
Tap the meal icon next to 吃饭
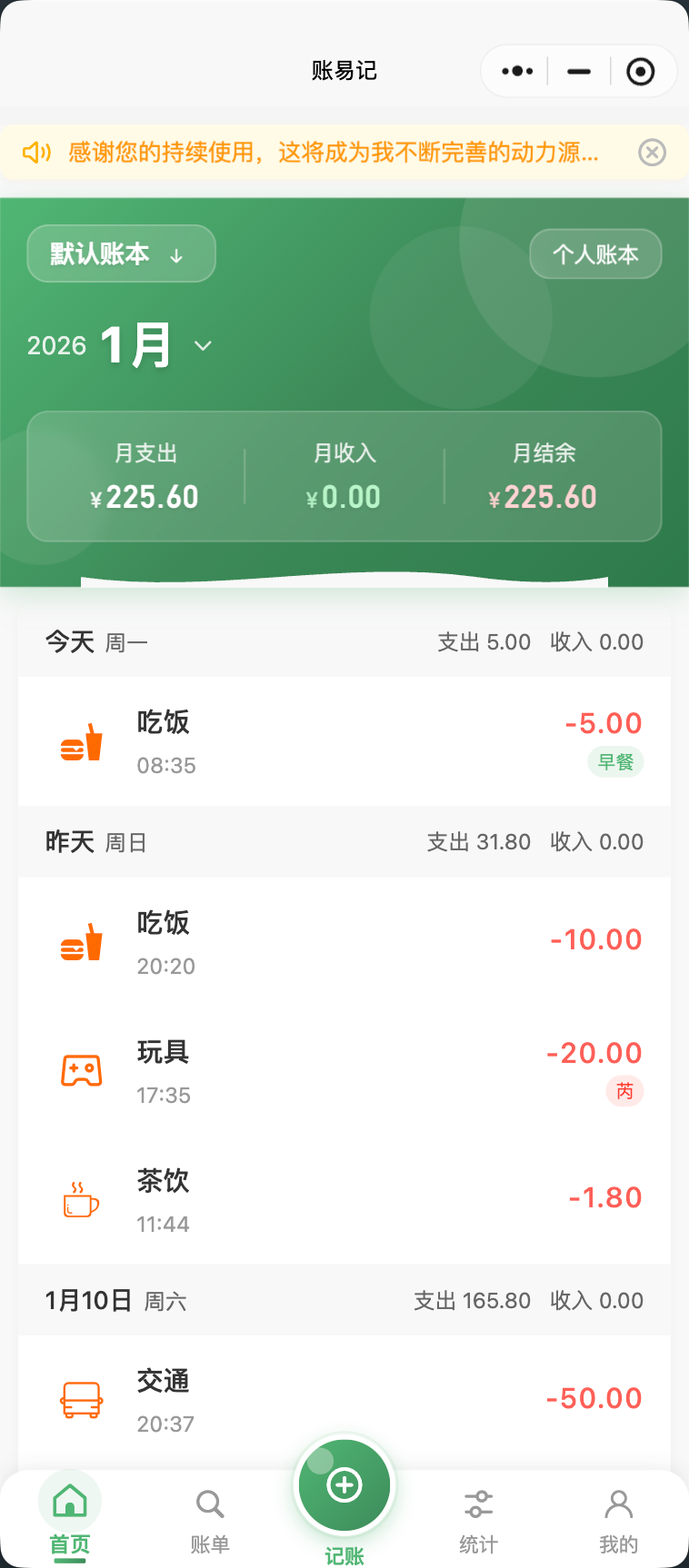click(x=81, y=742)
